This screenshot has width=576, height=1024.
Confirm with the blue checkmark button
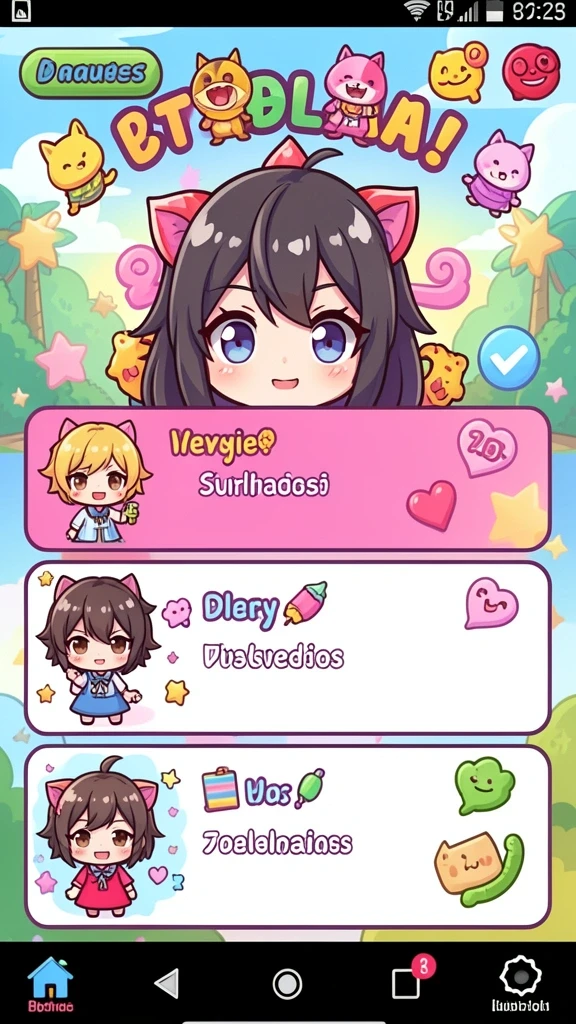click(509, 358)
